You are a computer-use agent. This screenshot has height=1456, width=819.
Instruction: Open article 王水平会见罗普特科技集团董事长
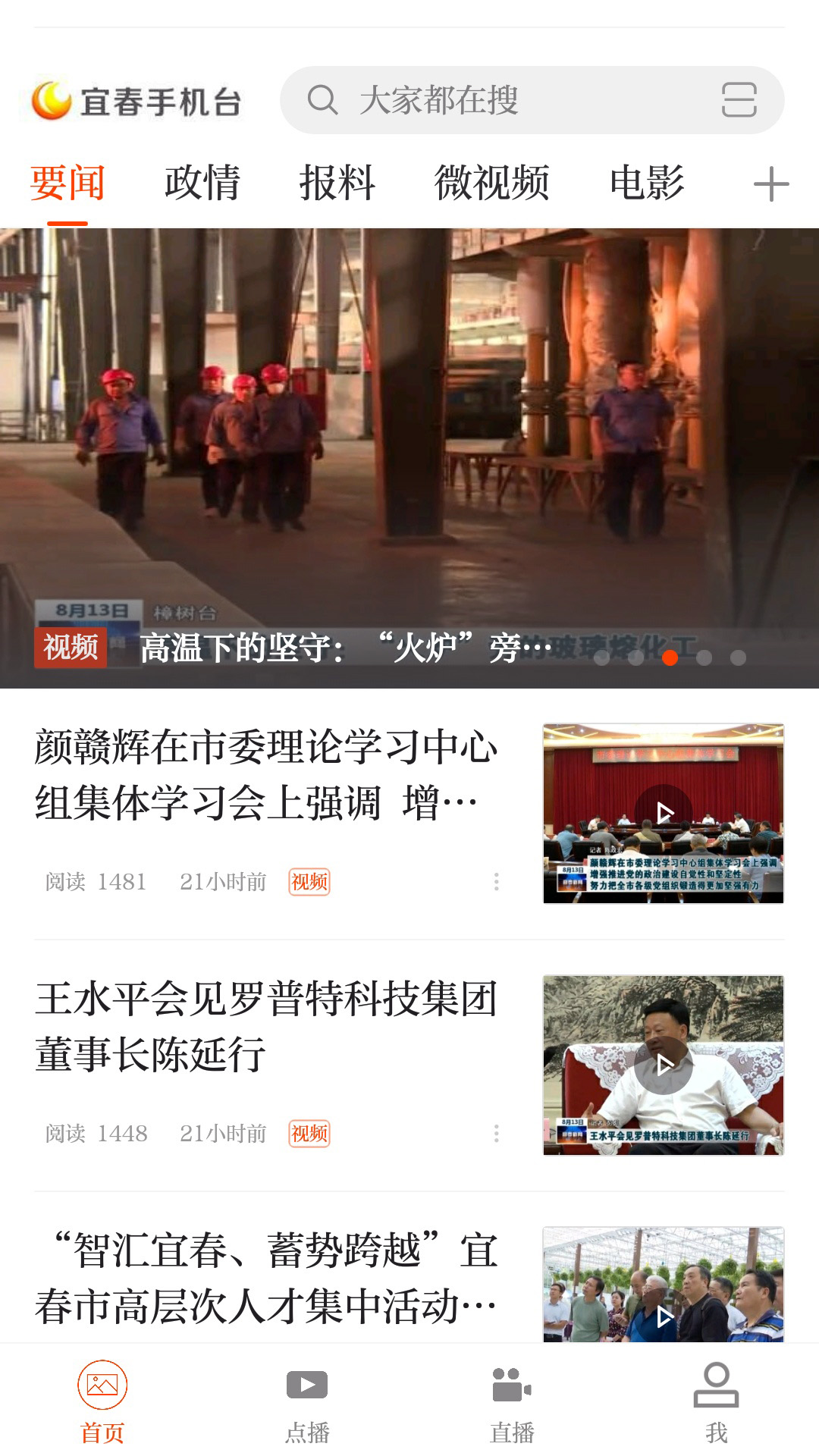(265, 1027)
